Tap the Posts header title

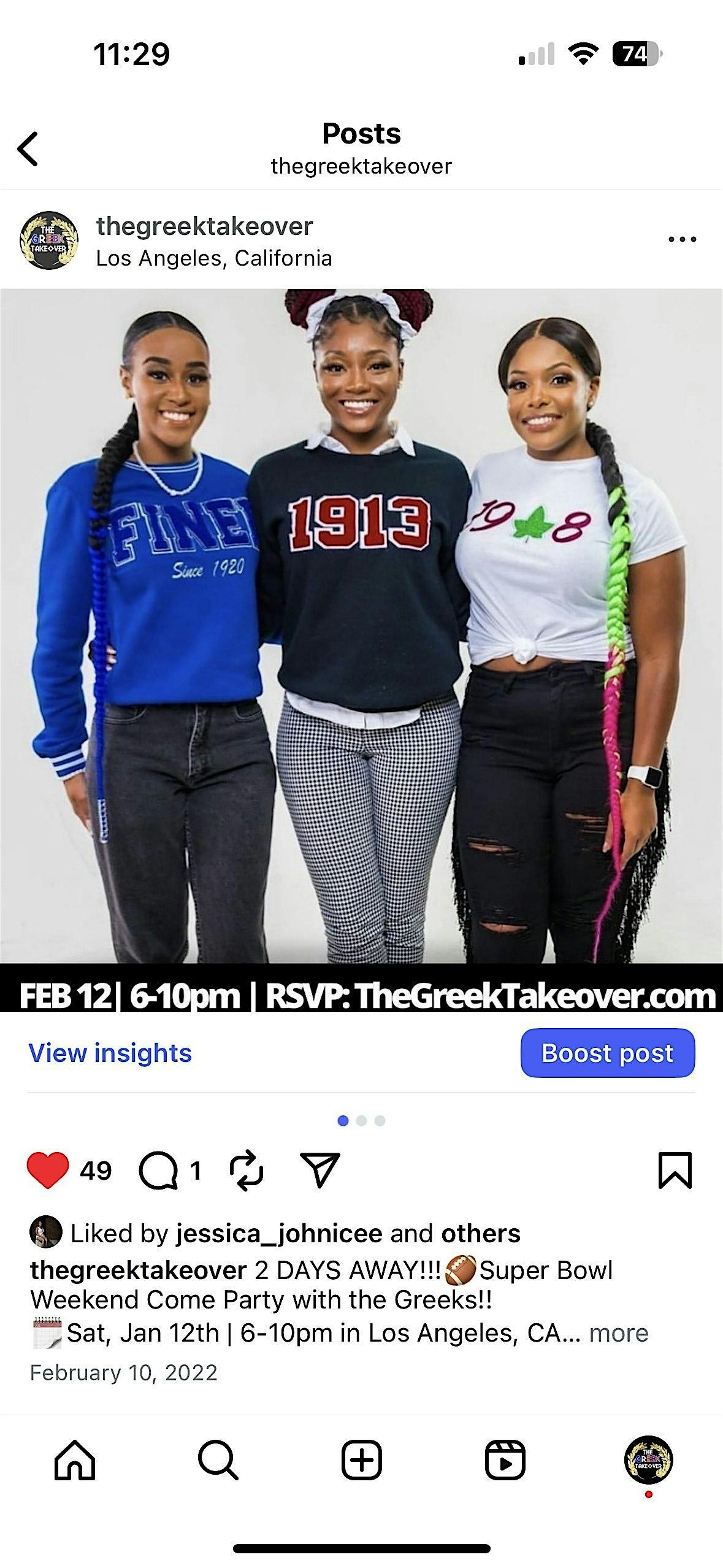pos(361,134)
